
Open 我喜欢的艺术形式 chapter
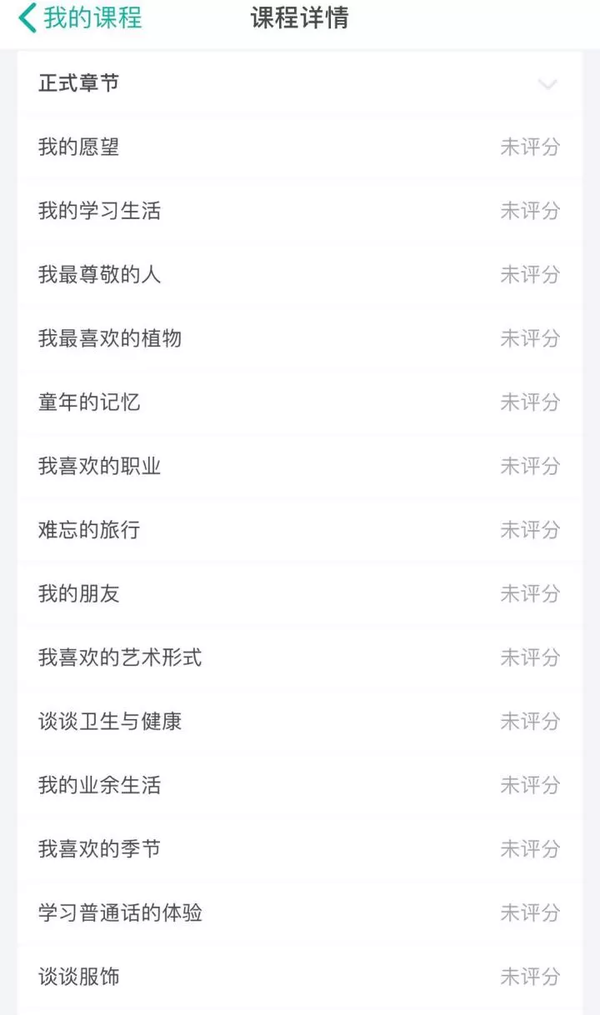120,657
